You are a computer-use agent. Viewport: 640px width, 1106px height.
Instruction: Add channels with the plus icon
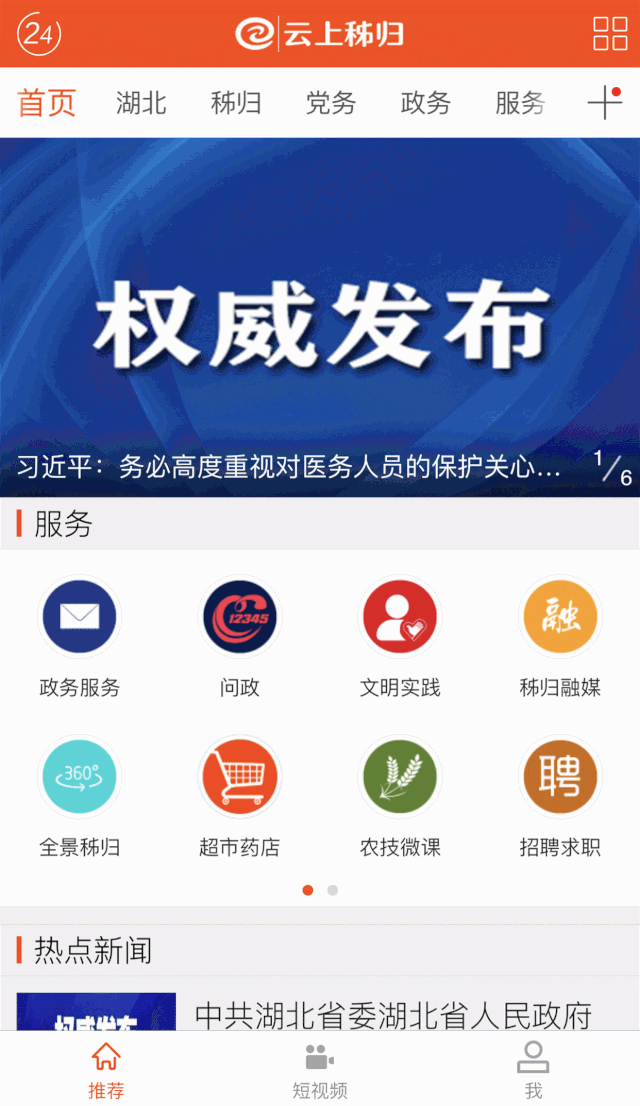click(604, 103)
